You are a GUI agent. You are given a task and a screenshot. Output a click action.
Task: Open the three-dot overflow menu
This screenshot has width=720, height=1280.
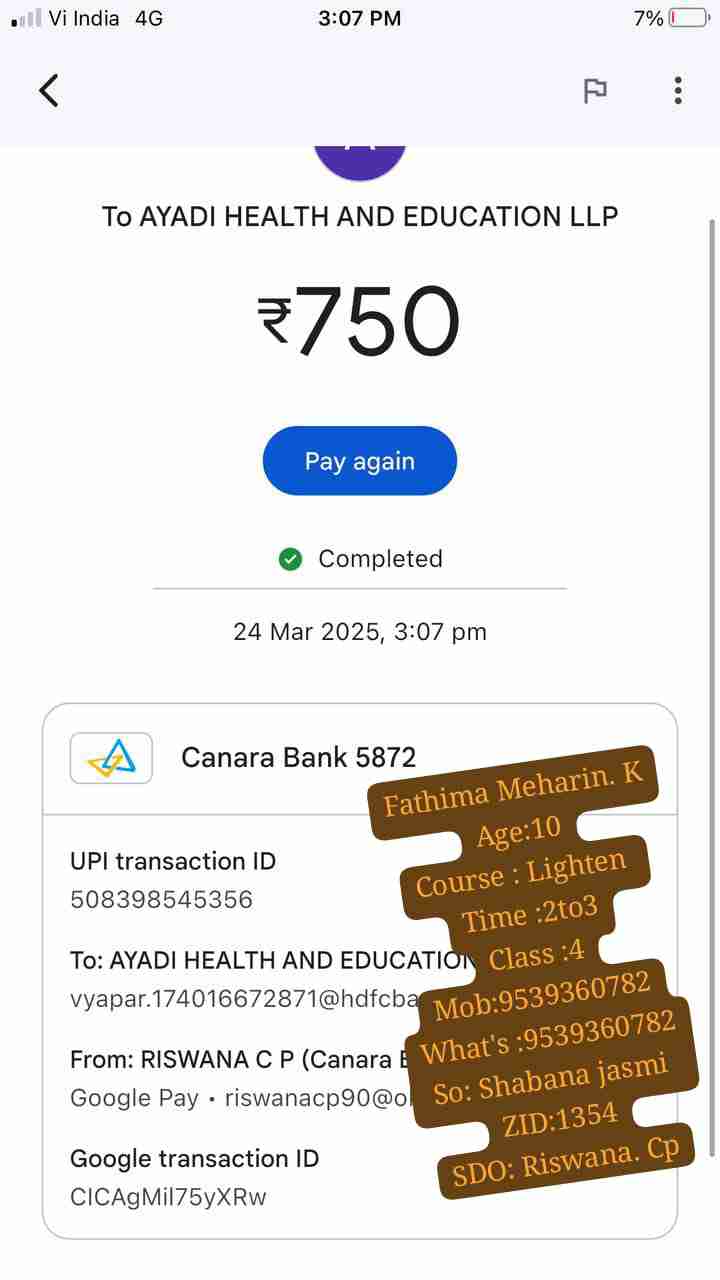[678, 91]
